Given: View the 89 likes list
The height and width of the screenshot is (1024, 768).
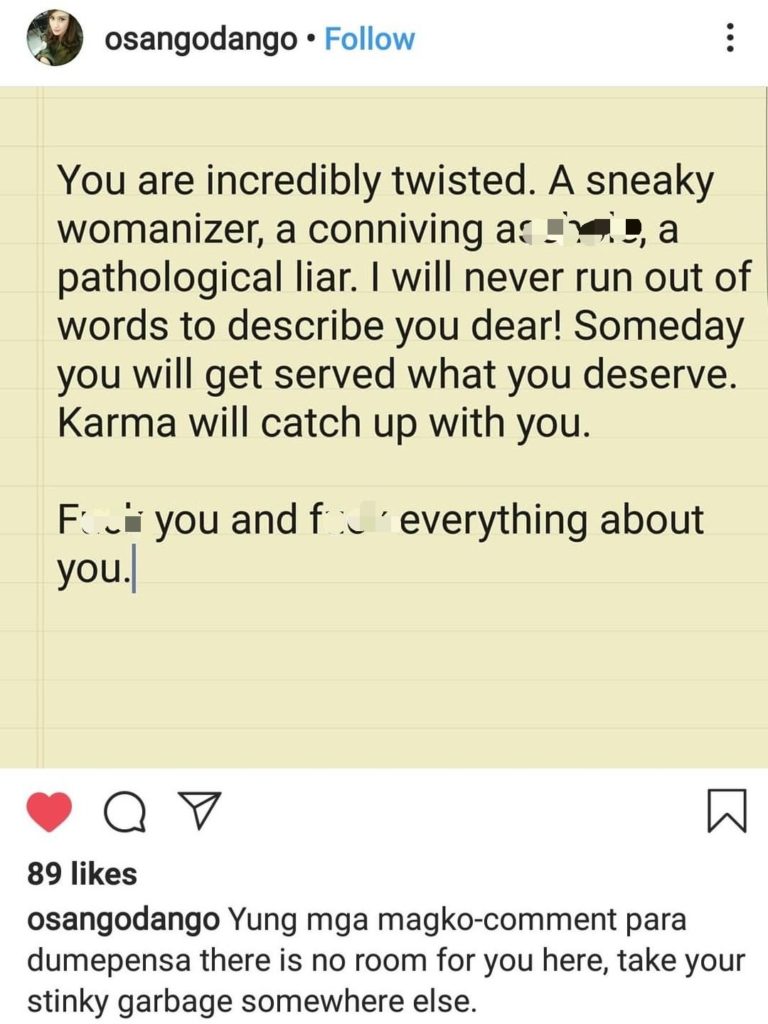Looking at the screenshot, I should (x=83, y=874).
